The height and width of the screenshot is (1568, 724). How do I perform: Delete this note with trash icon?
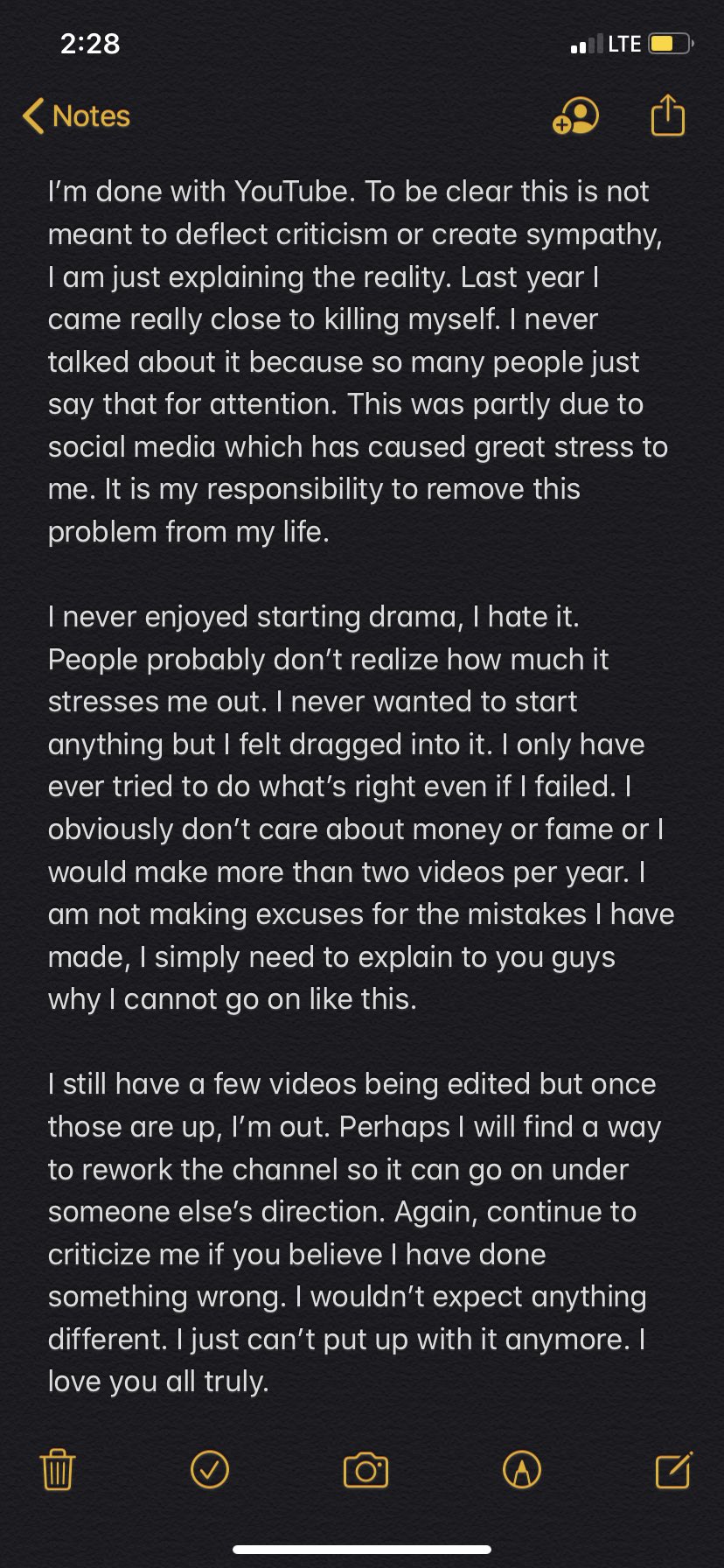(58, 1469)
